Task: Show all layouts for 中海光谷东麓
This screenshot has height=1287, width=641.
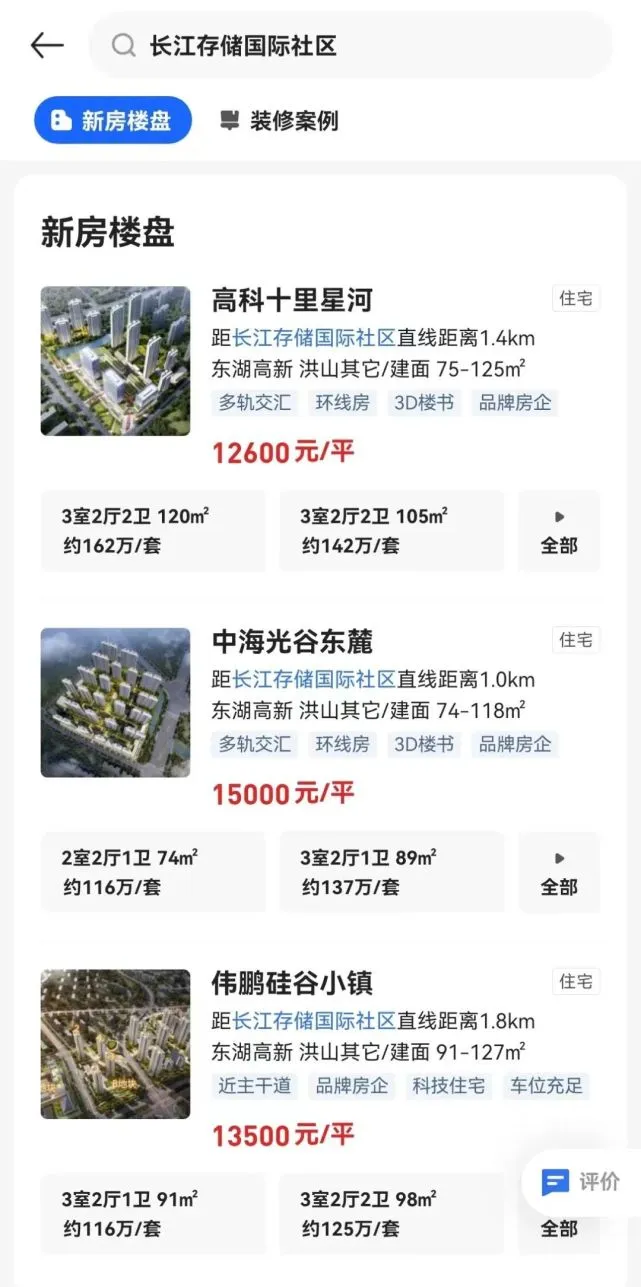Action: (x=559, y=872)
